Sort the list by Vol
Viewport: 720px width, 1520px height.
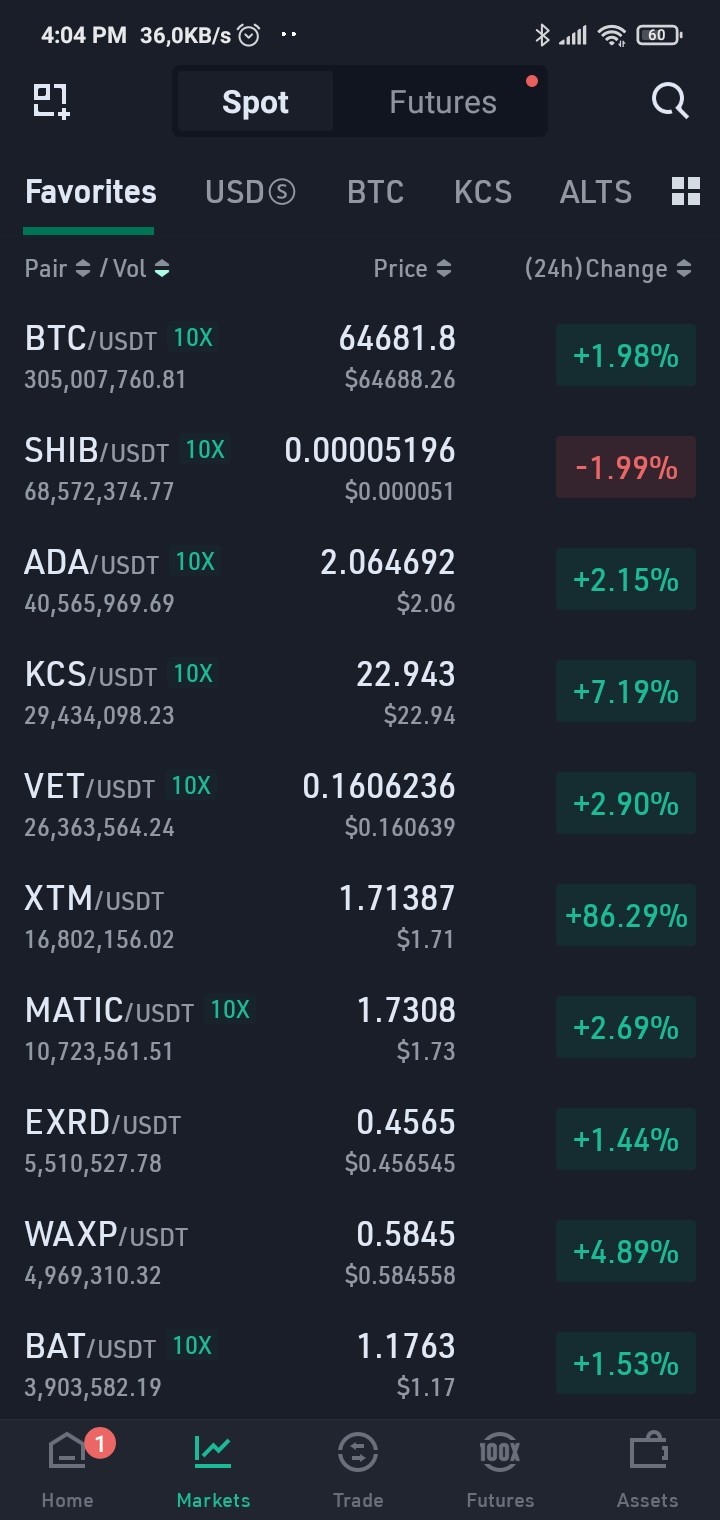tap(141, 268)
